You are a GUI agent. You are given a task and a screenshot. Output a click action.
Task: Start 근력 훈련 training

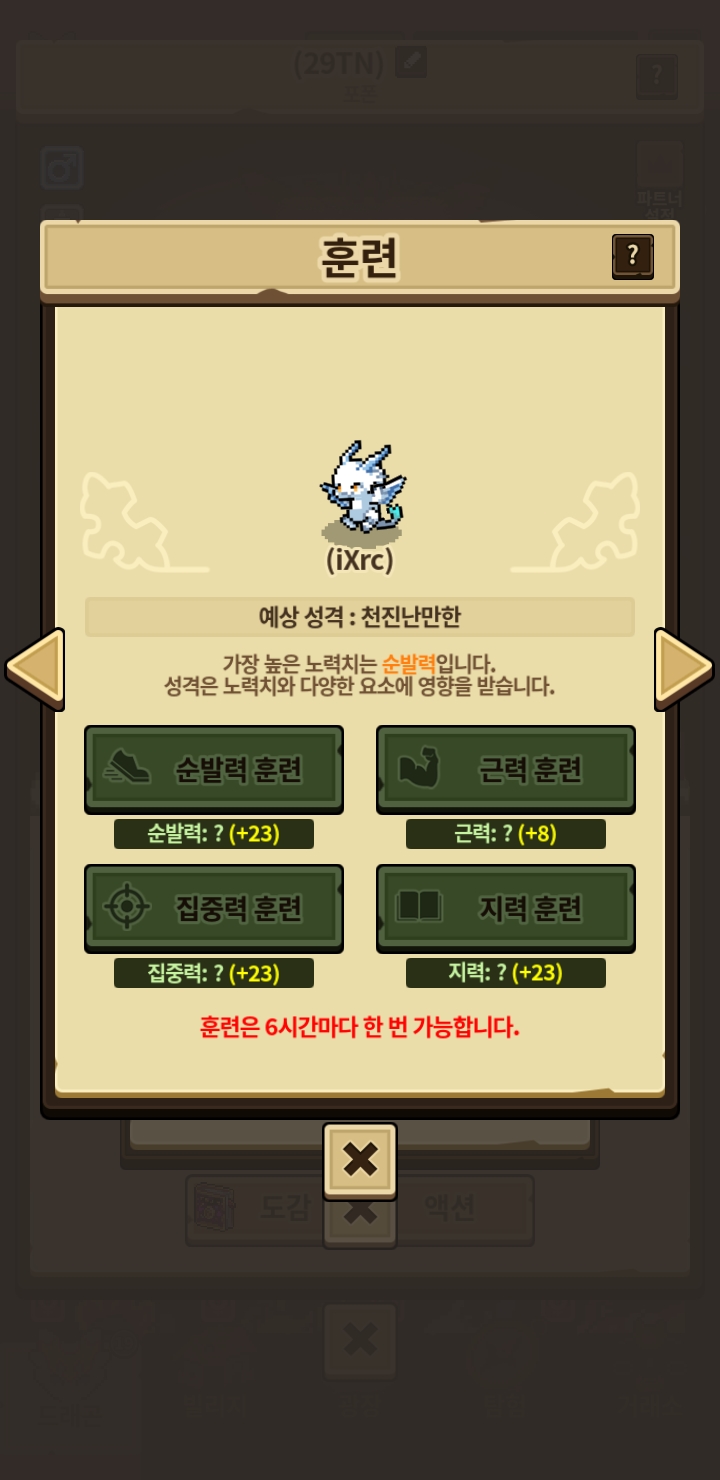click(x=506, y=768)
